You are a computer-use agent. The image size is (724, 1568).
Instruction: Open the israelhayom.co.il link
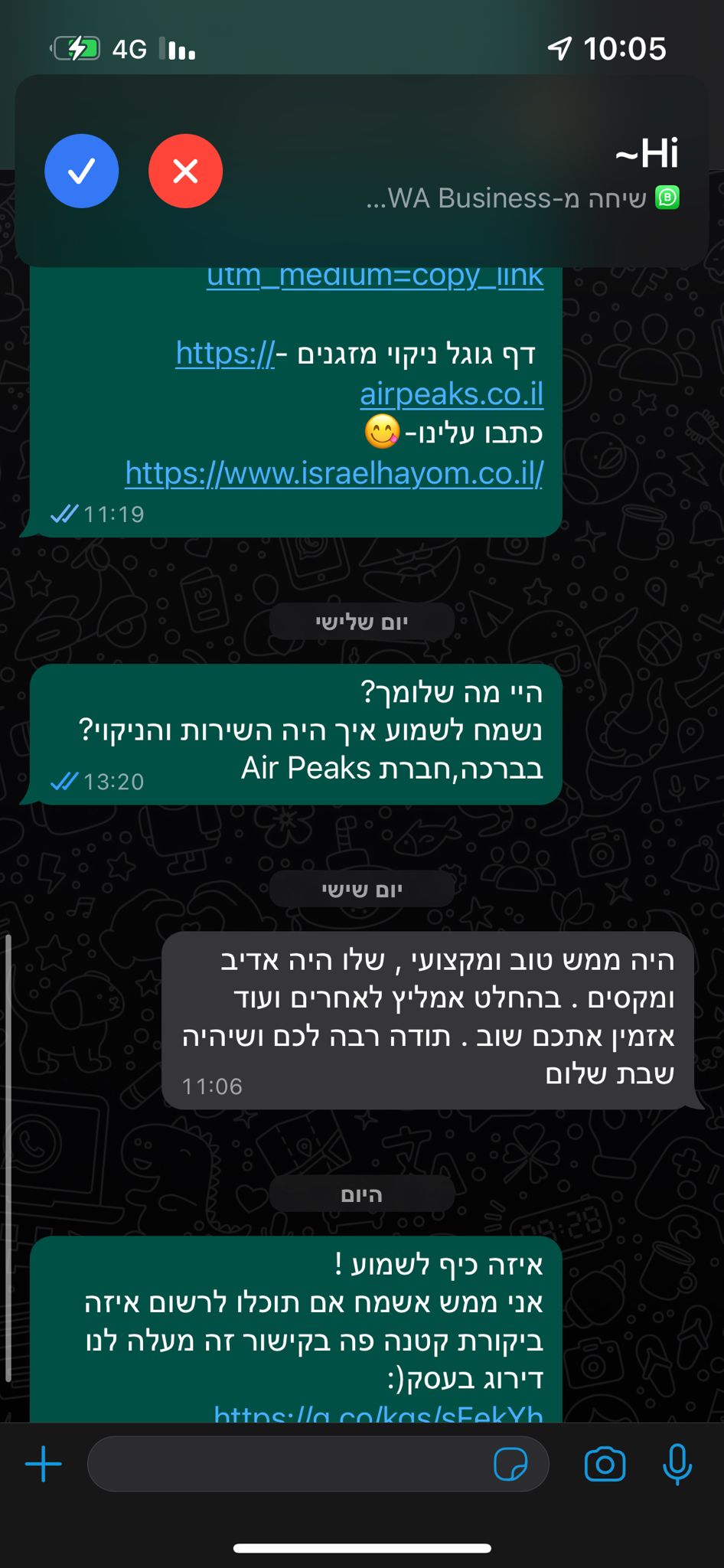(334, 474)
